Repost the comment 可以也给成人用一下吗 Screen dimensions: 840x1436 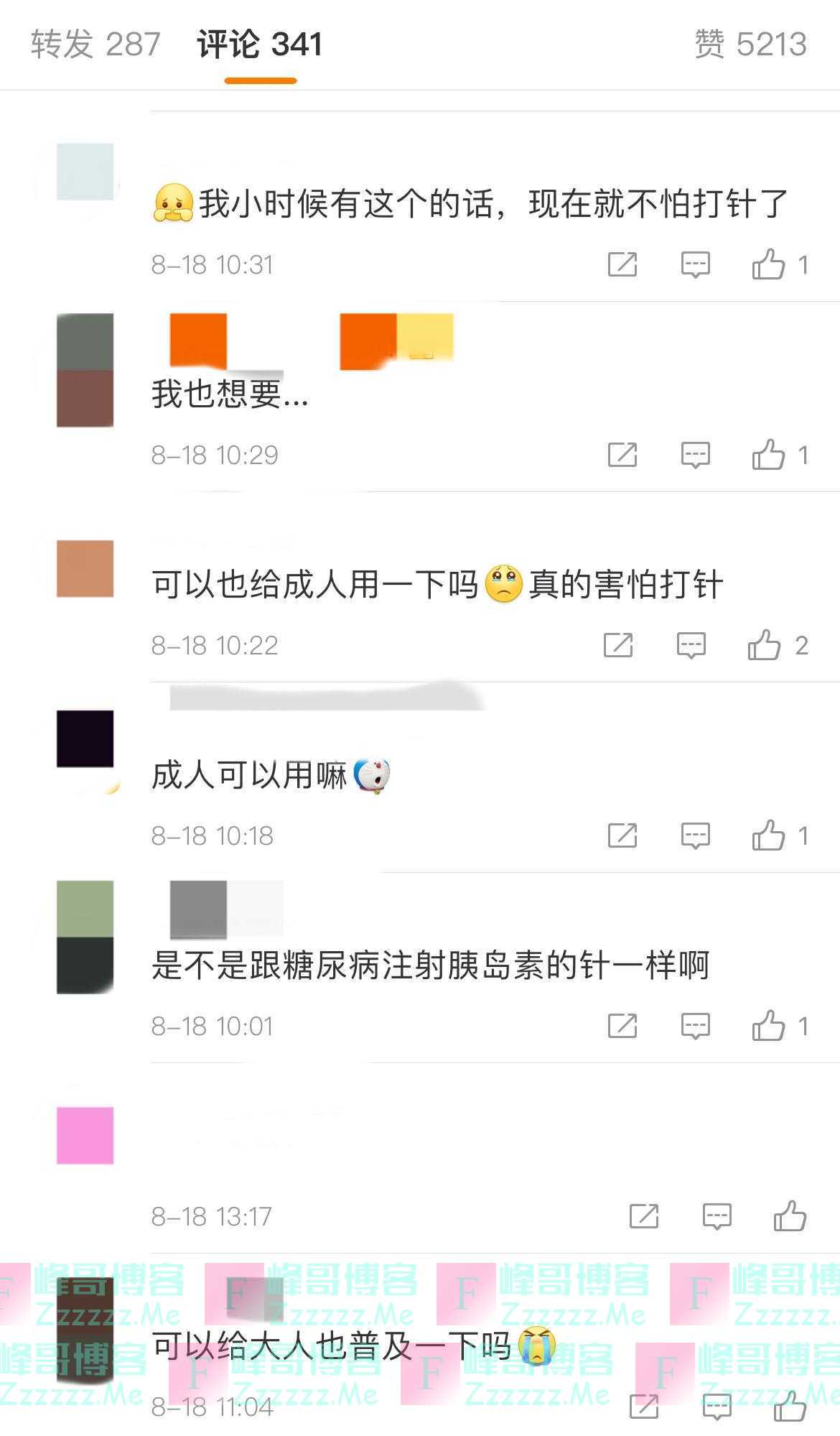pyautogui.click(x=617, y=645)
